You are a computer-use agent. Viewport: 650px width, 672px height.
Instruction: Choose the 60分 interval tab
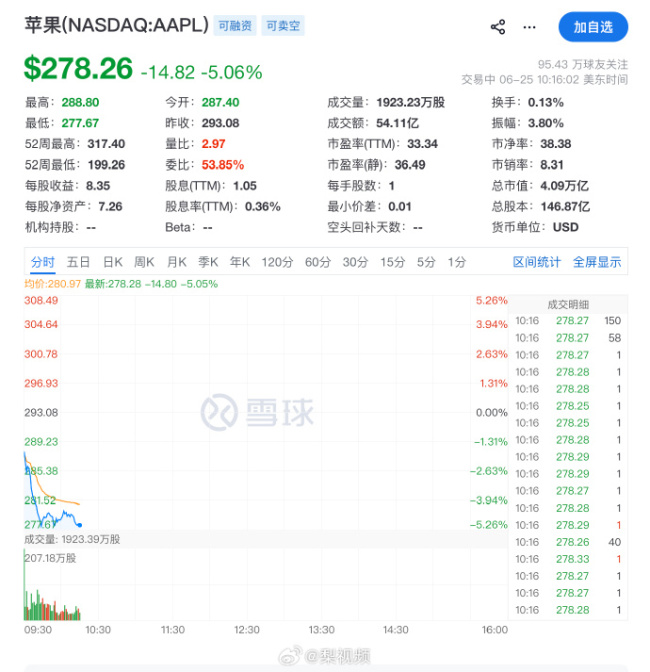point(318,262)
